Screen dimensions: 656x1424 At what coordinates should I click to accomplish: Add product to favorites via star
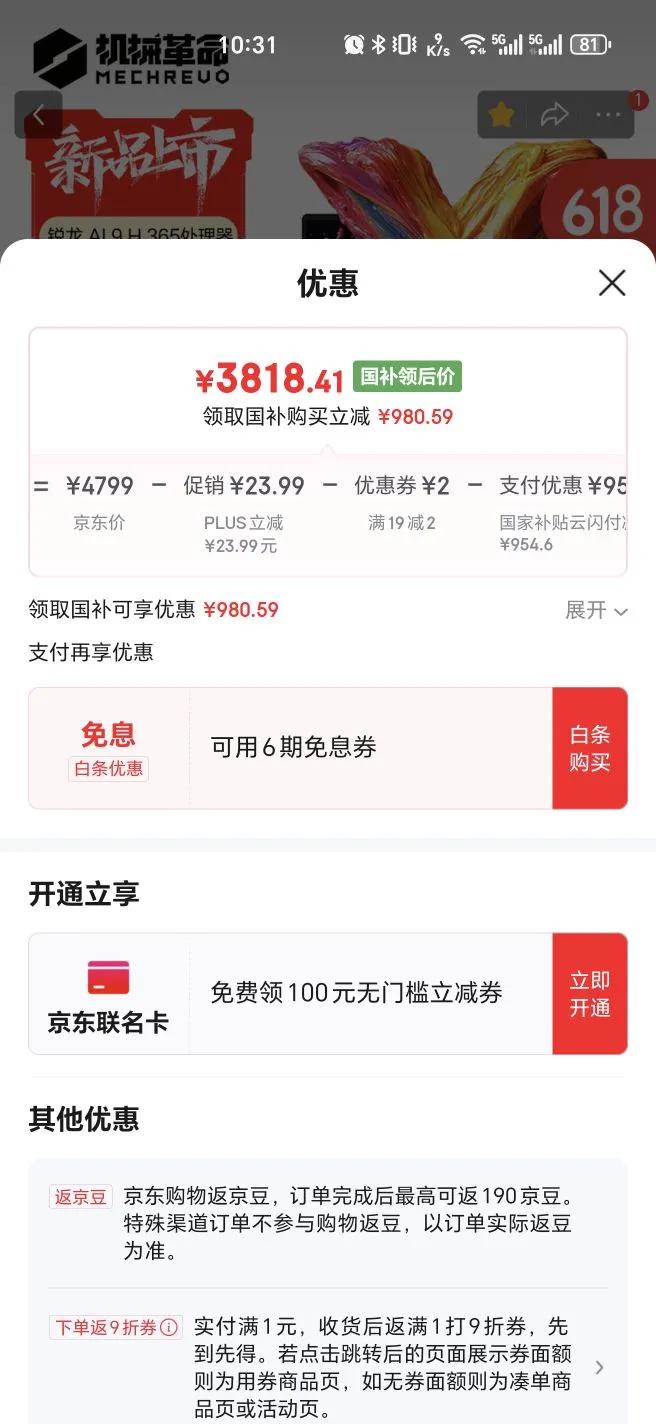coord(501,115)
